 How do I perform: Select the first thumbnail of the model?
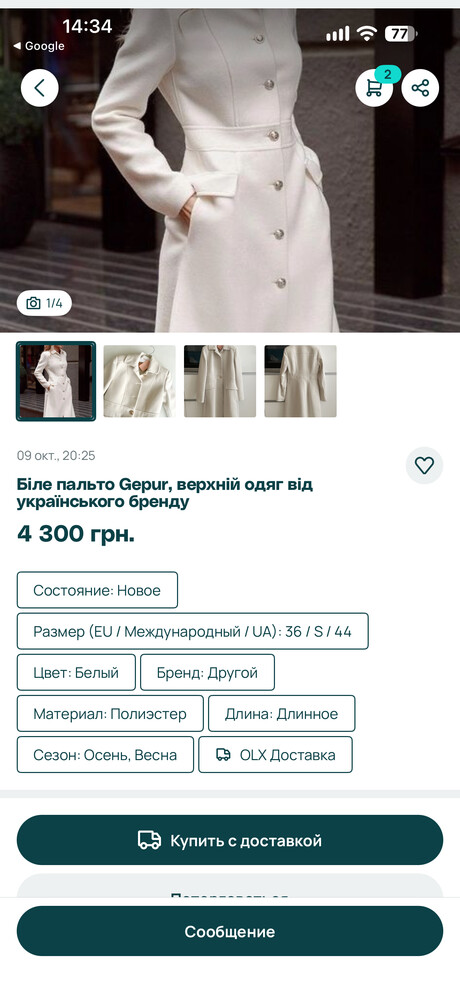(56, 381)
